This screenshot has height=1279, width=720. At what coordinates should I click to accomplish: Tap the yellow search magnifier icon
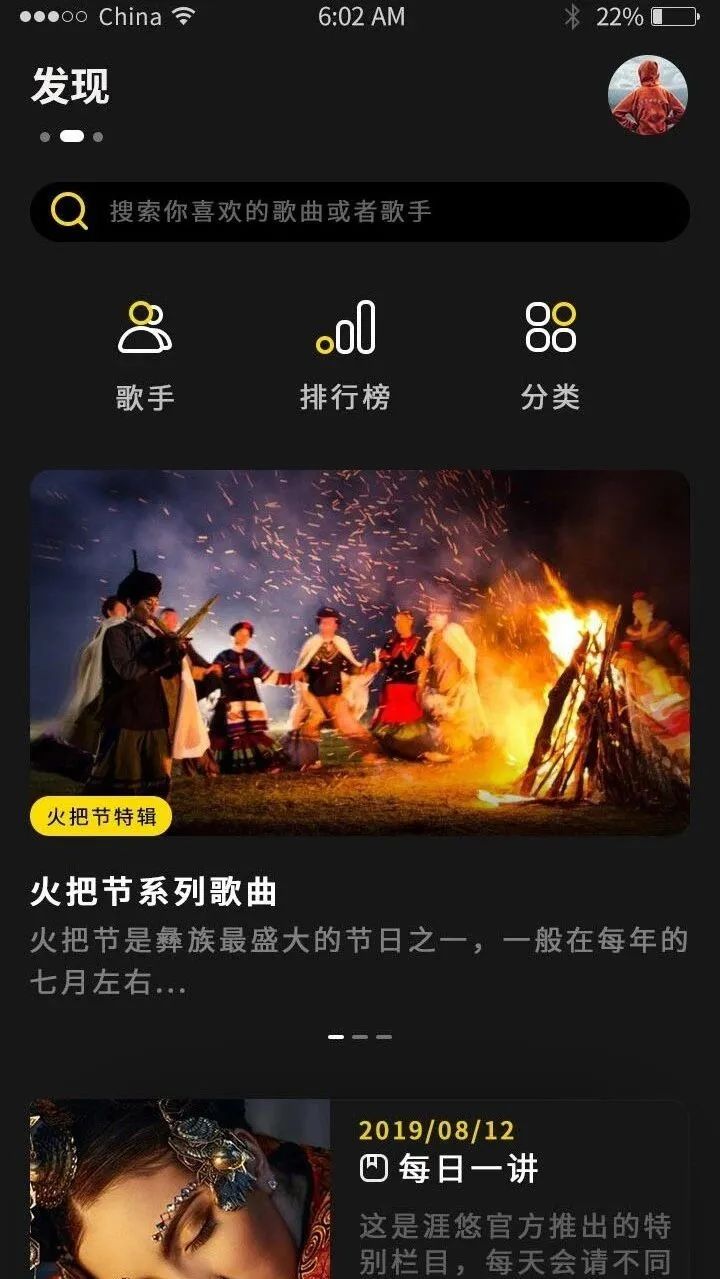click(x=67, y=210)
